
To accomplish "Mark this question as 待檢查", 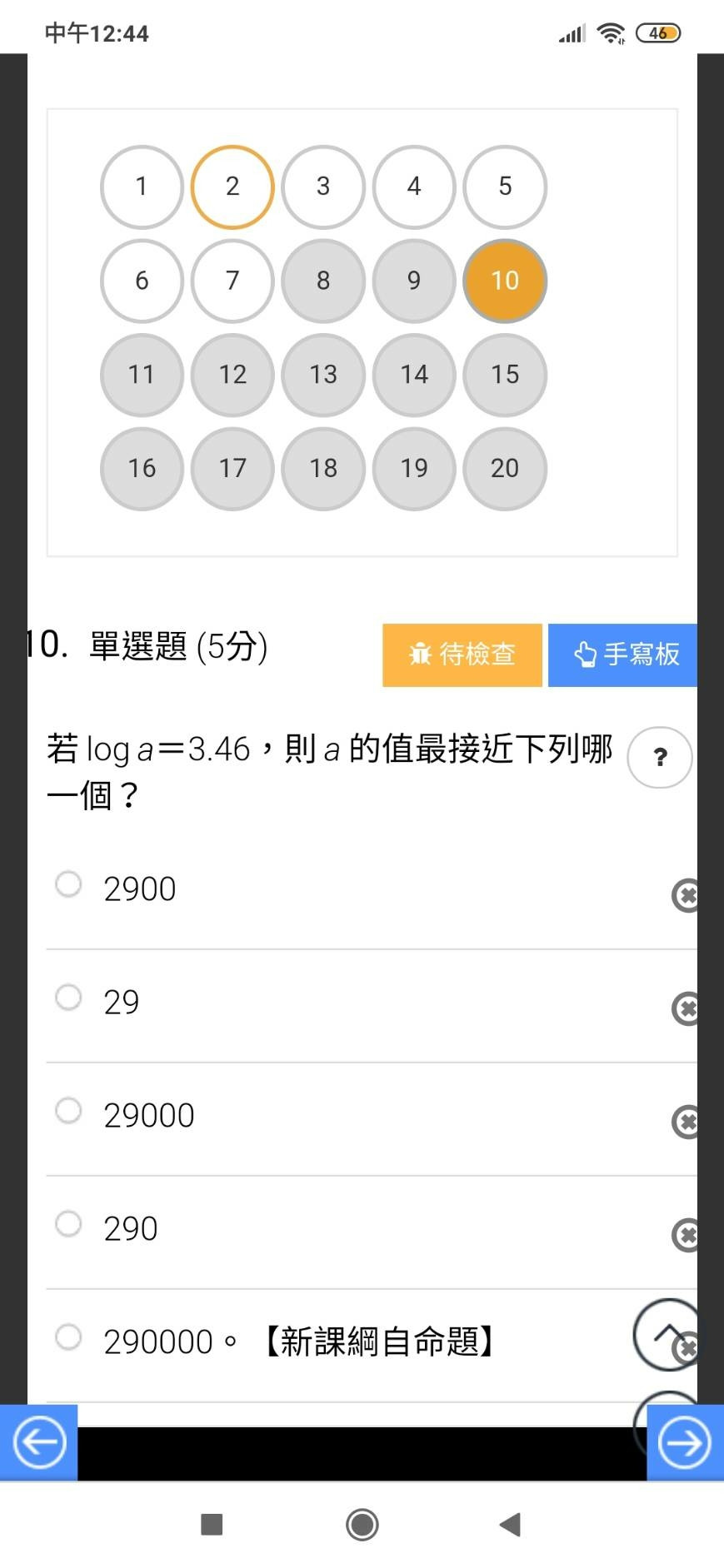I will (x=462, y=655).
